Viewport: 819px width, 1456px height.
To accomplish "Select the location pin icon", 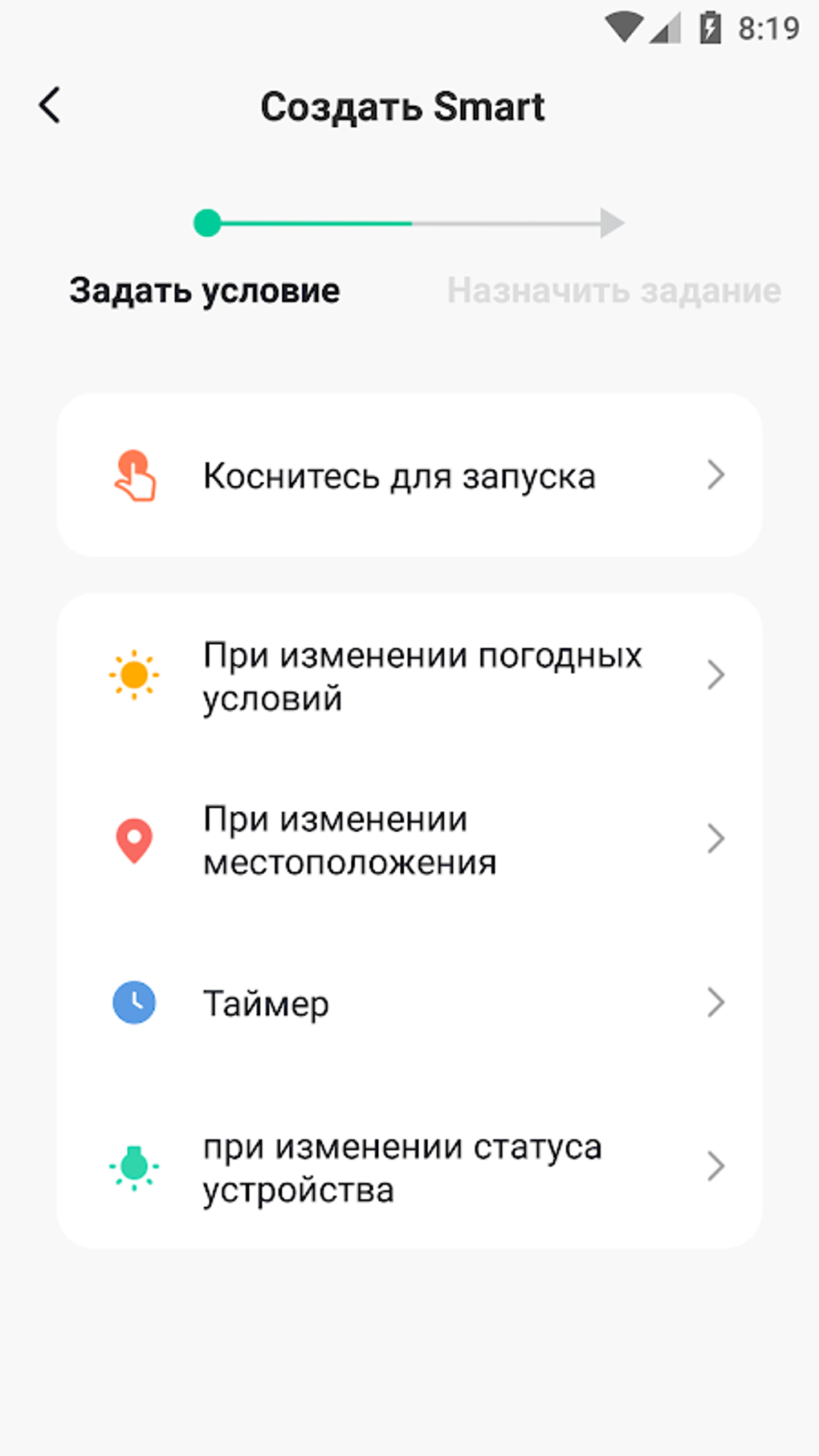I will tap(134, 840).
